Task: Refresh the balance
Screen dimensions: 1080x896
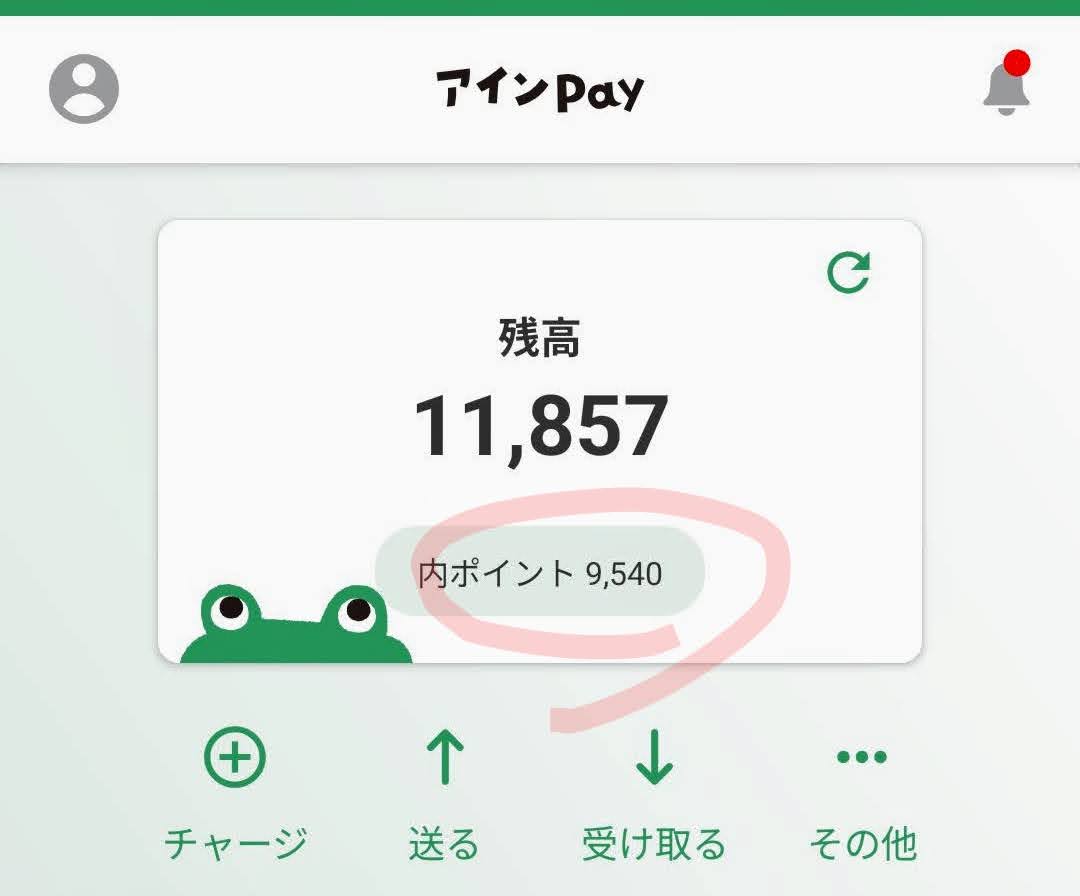Action: pyautogui.click(x=849, y=273)
